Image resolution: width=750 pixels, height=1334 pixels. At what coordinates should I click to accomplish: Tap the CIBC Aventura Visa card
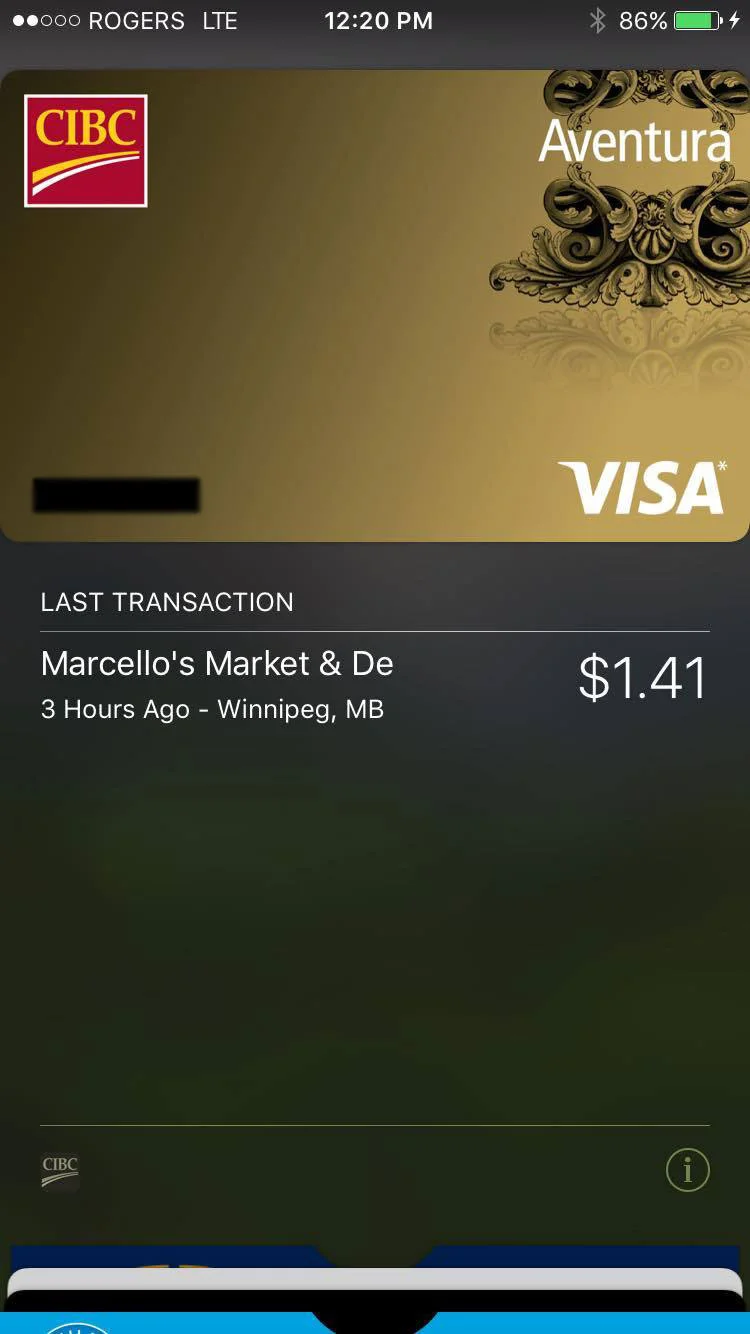(x=374, y=305)
